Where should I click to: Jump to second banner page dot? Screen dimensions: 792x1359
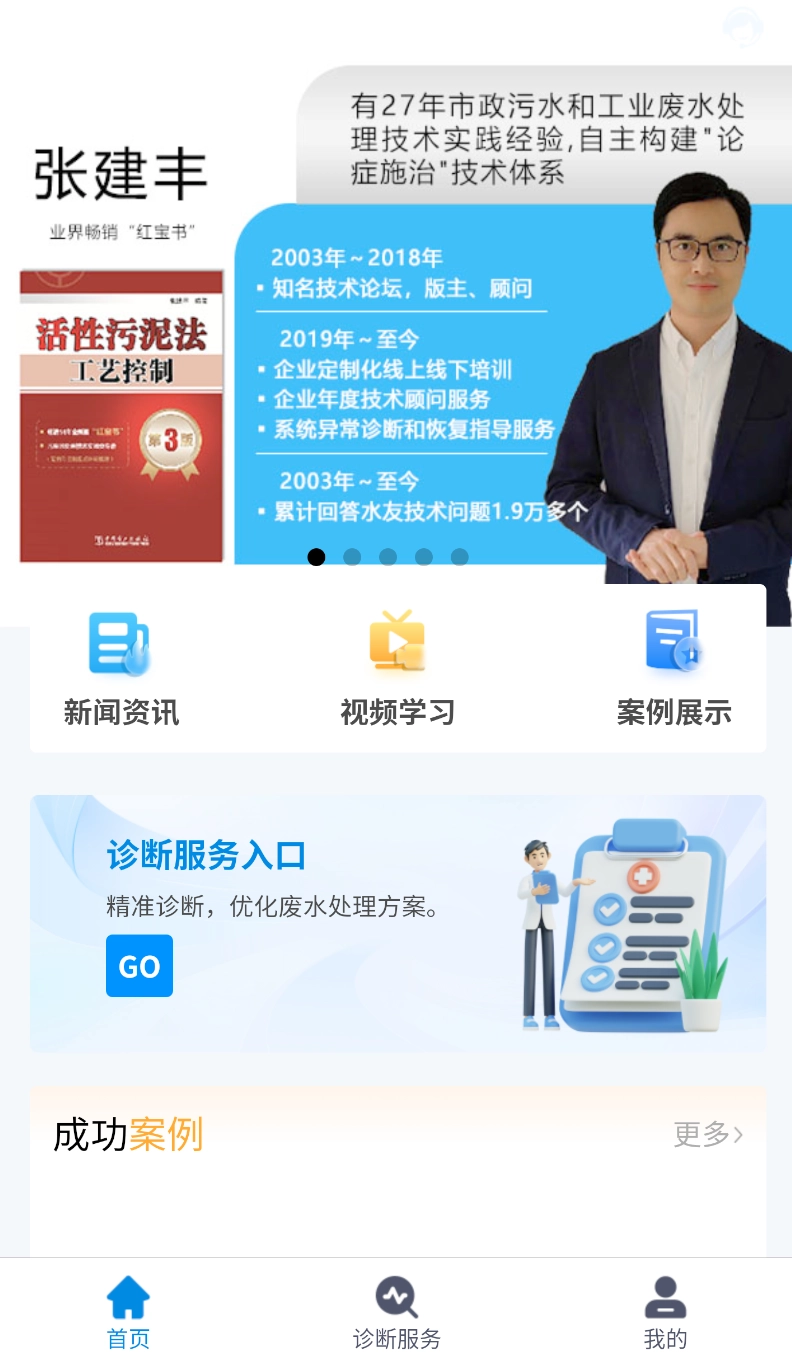coord(352,557)
